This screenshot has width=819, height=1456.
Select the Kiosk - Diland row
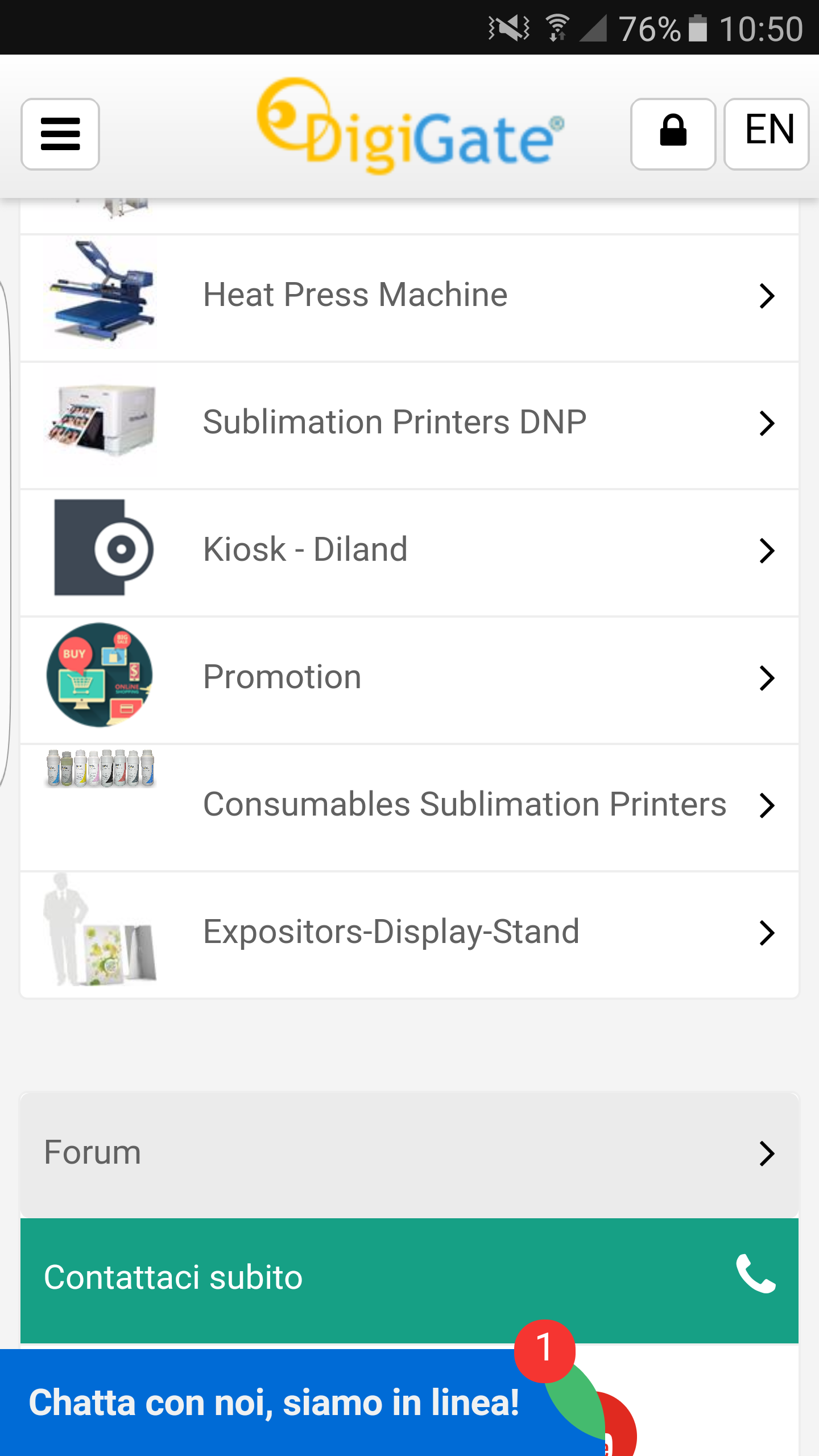[x=409, y=552]
